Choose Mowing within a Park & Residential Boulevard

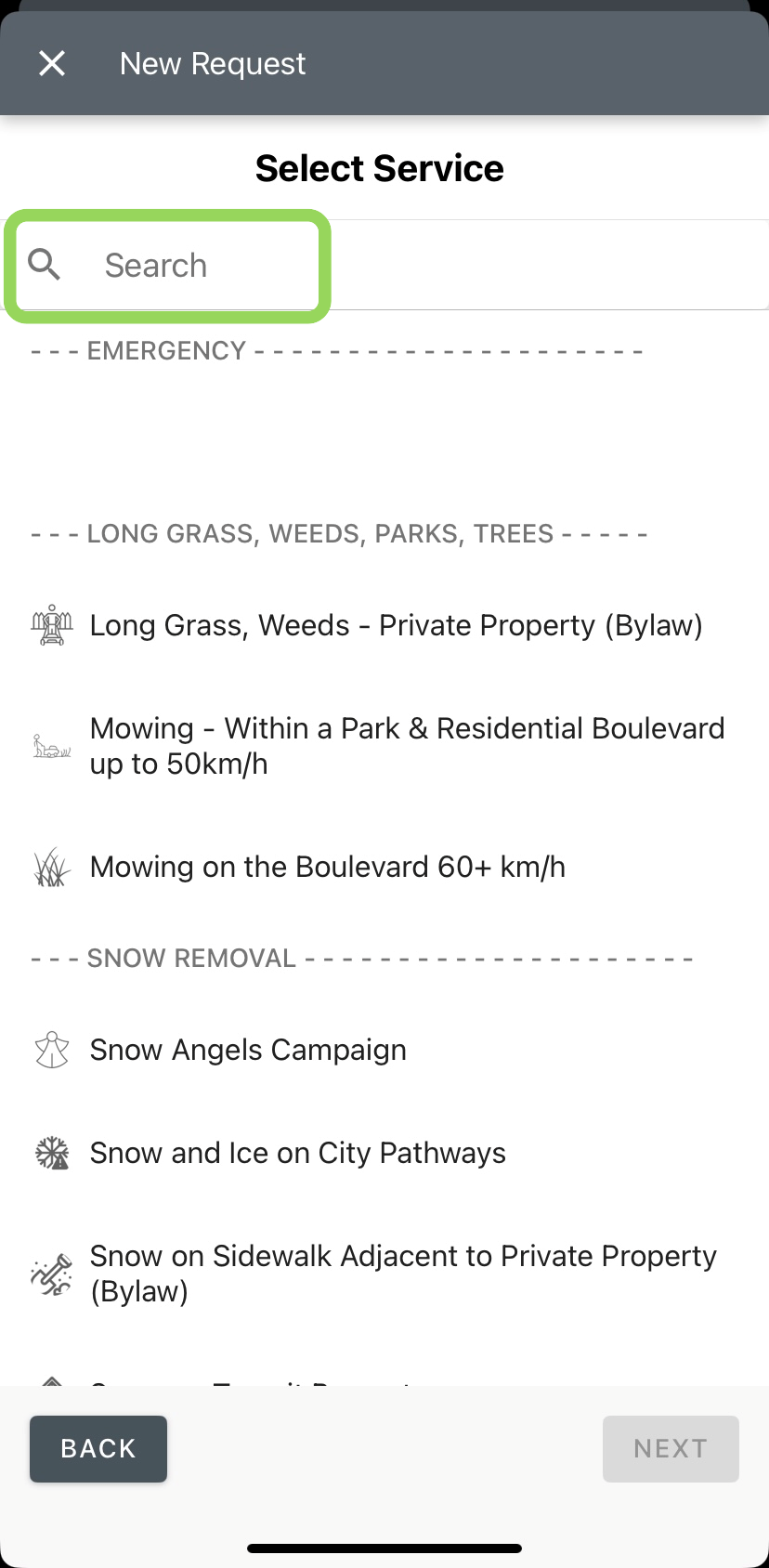pos(407,746)
